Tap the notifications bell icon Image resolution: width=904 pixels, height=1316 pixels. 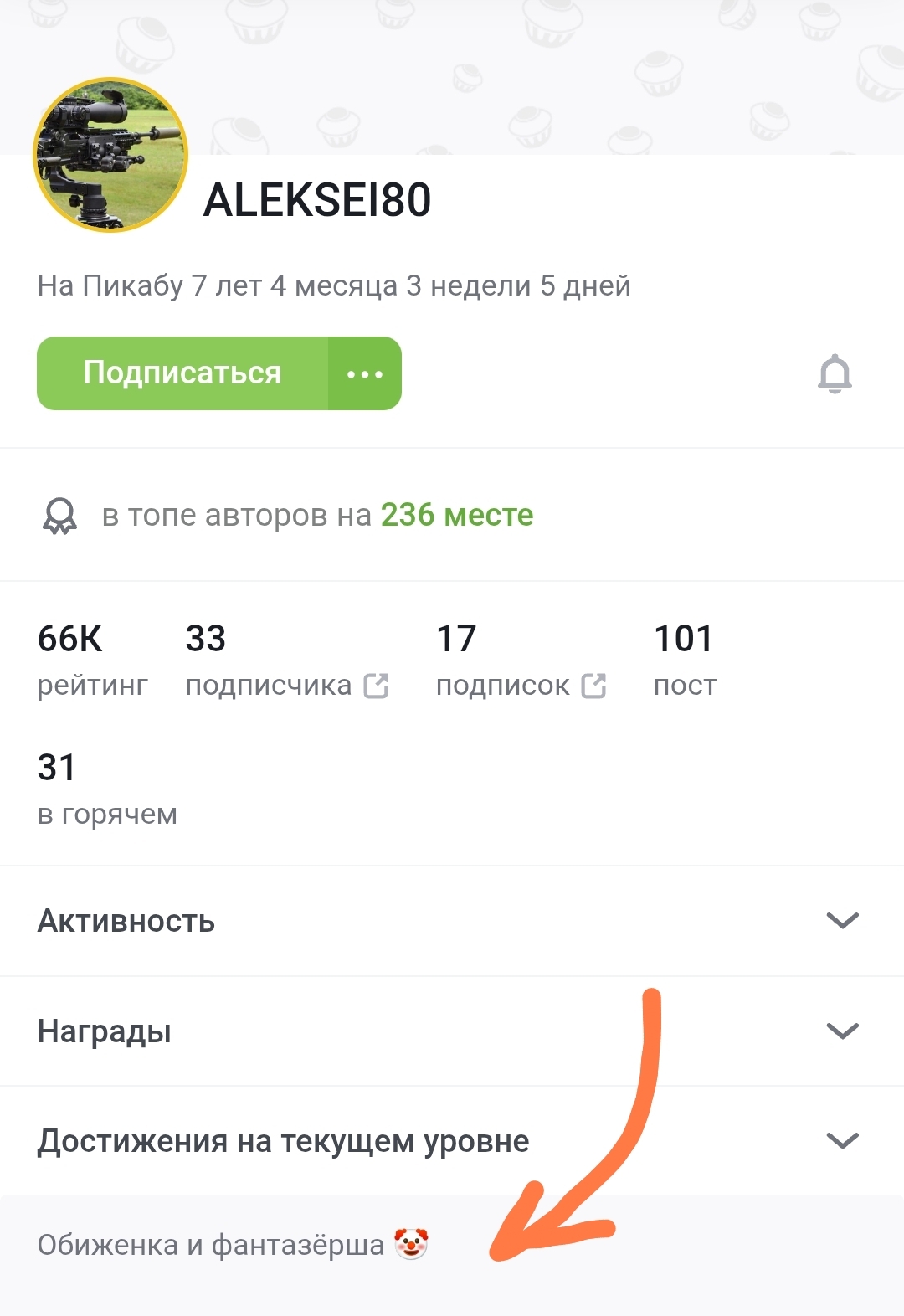[x=835, y=373]
